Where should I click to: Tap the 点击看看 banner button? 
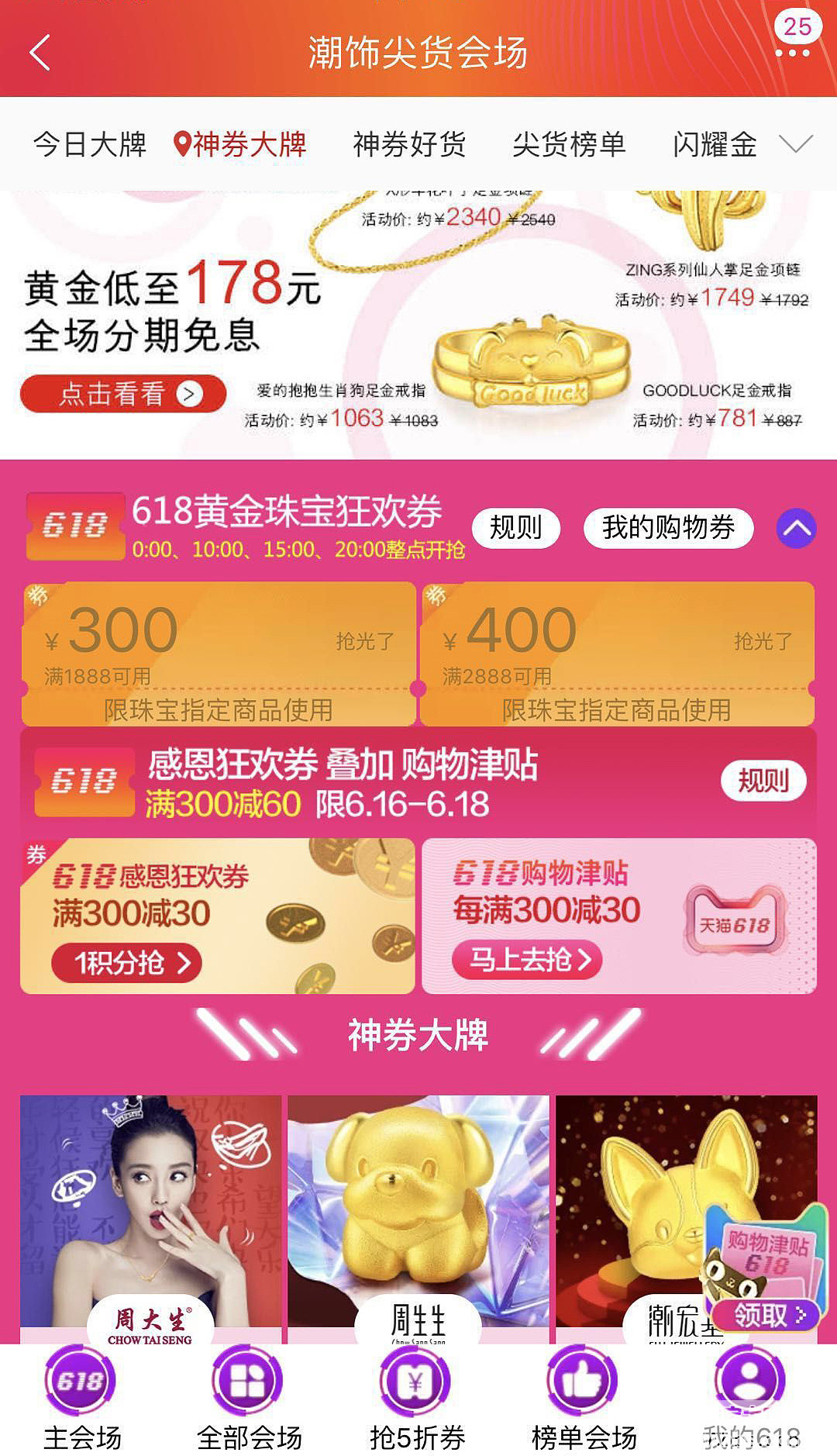123,394
